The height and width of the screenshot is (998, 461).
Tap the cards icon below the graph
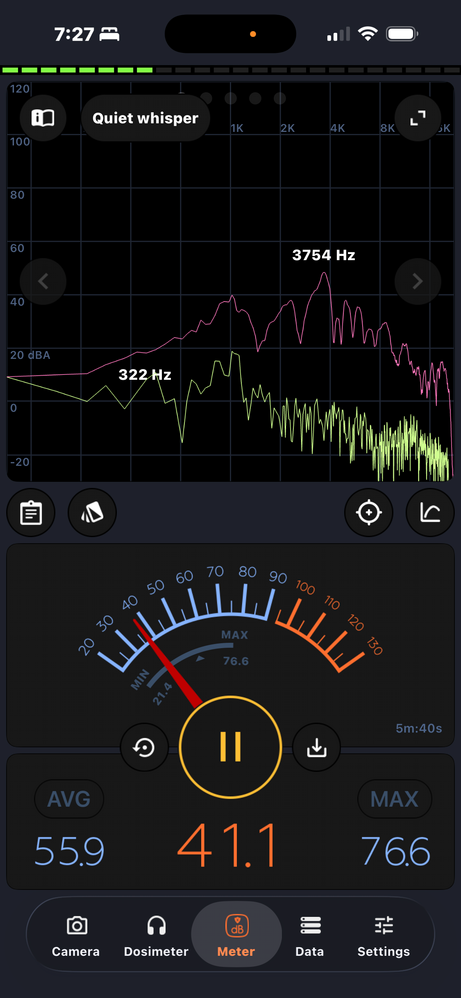(92, 512)
